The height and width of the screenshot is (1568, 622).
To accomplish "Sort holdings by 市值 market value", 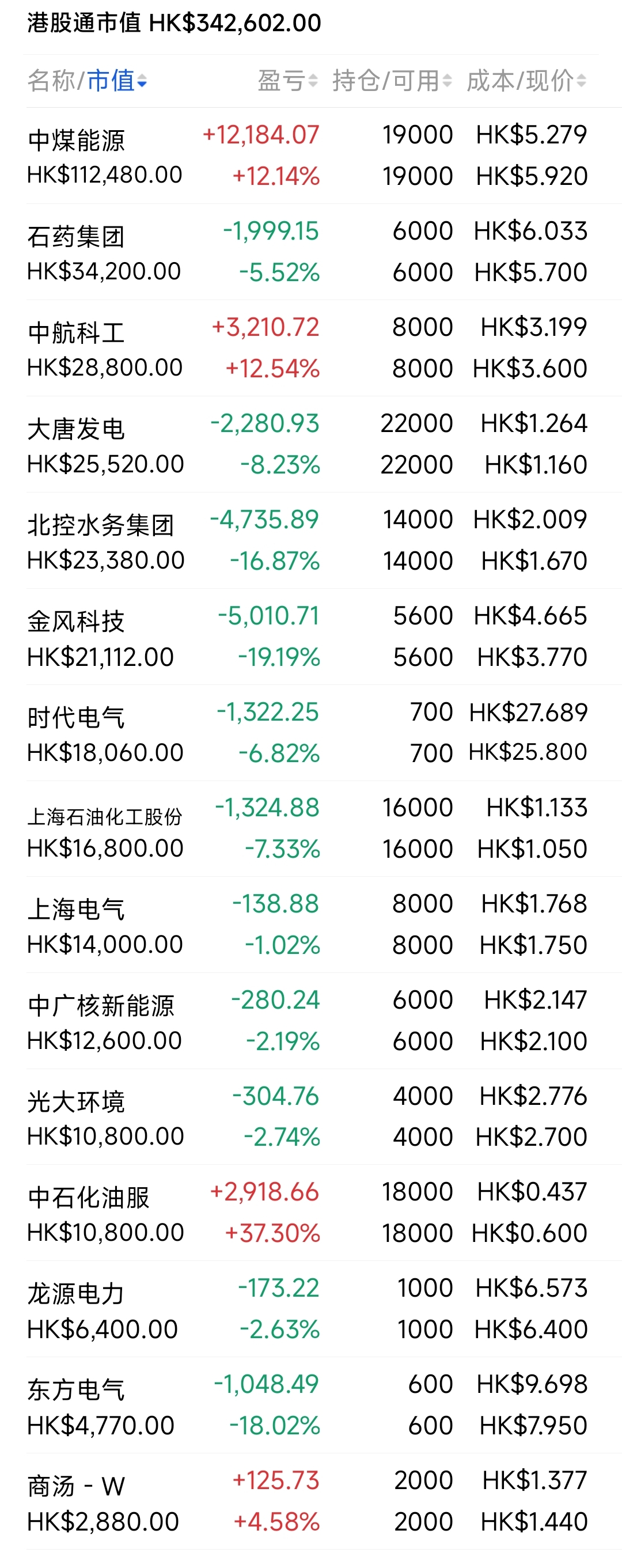I will point(117,81).
